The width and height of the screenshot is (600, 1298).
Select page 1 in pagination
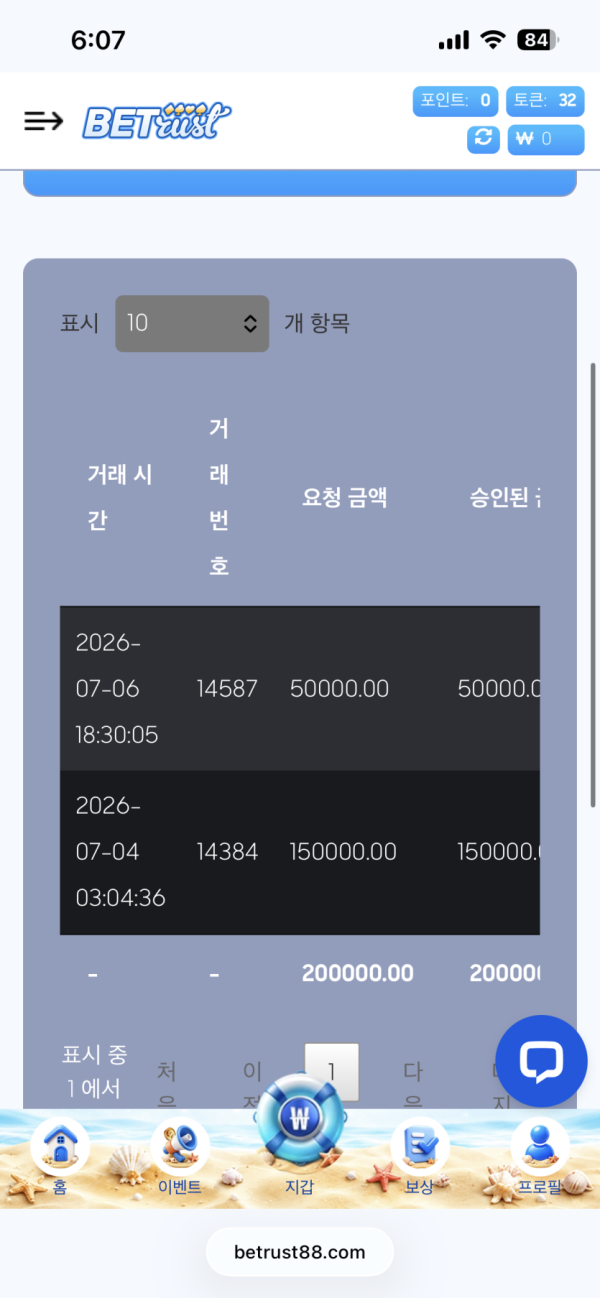(331, 1073)
